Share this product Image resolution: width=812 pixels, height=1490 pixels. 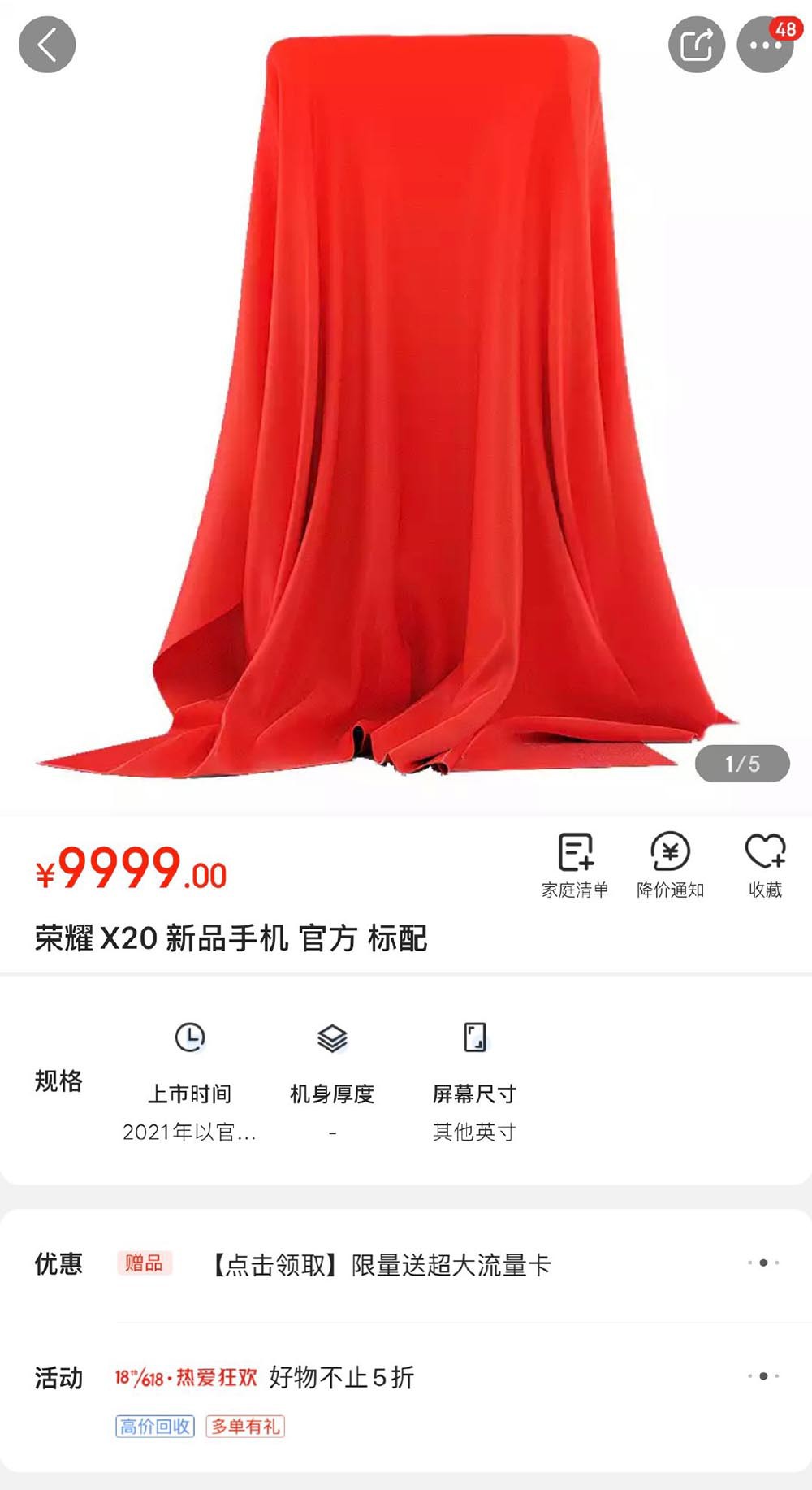(696, 45)
